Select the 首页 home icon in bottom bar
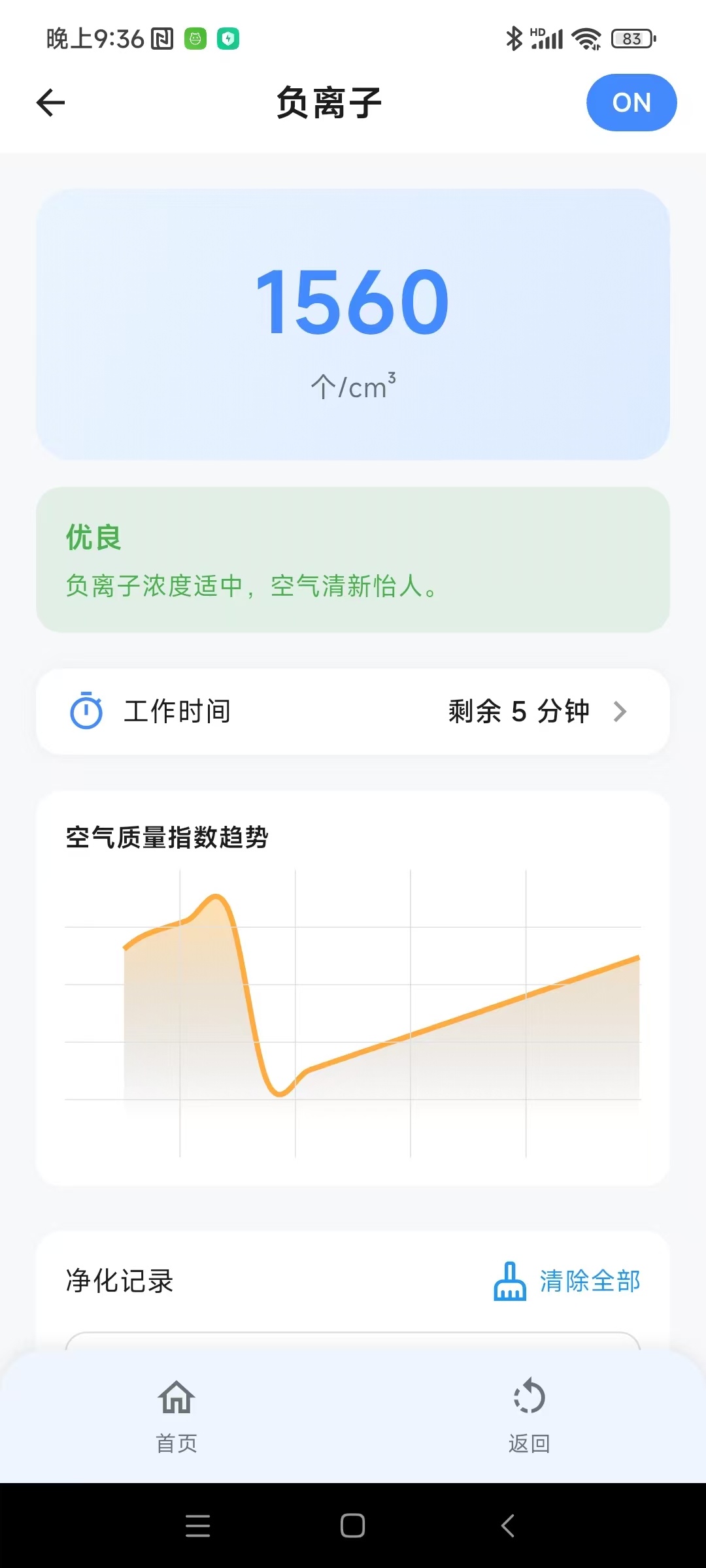 [x=175, y=1397]
